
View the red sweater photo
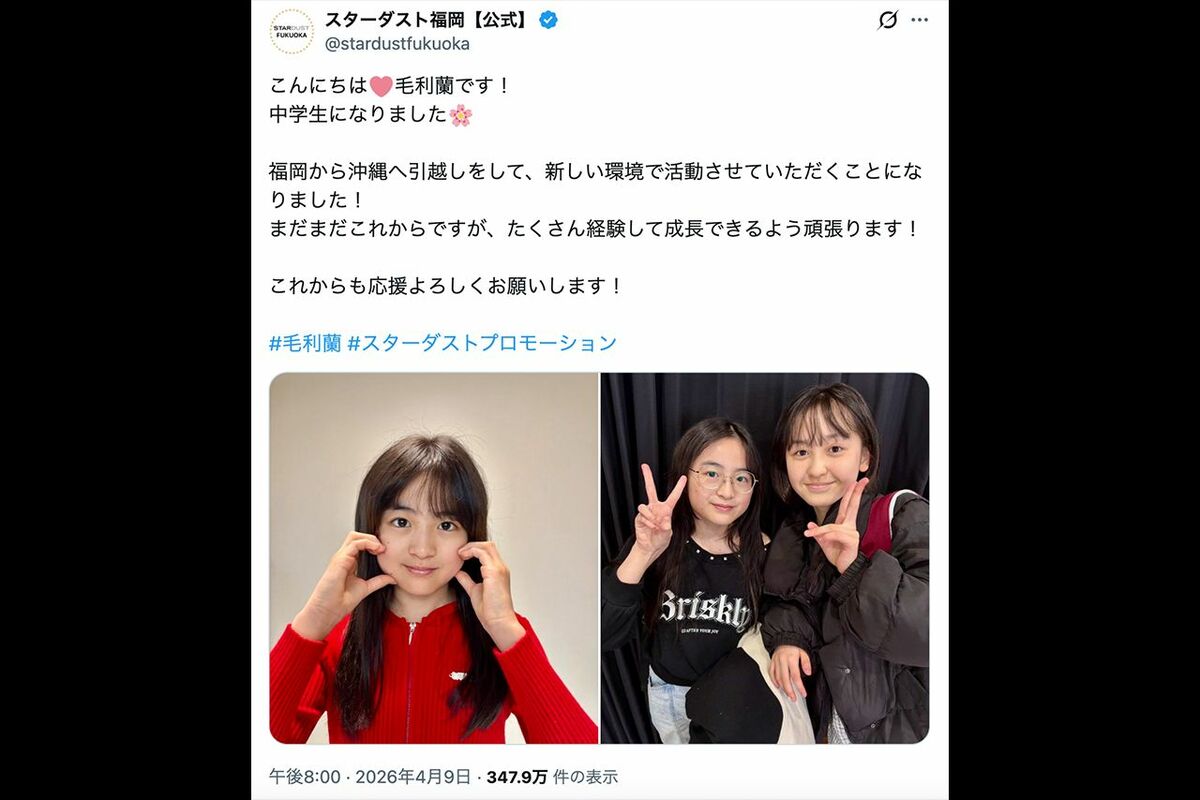pos(433,558)
